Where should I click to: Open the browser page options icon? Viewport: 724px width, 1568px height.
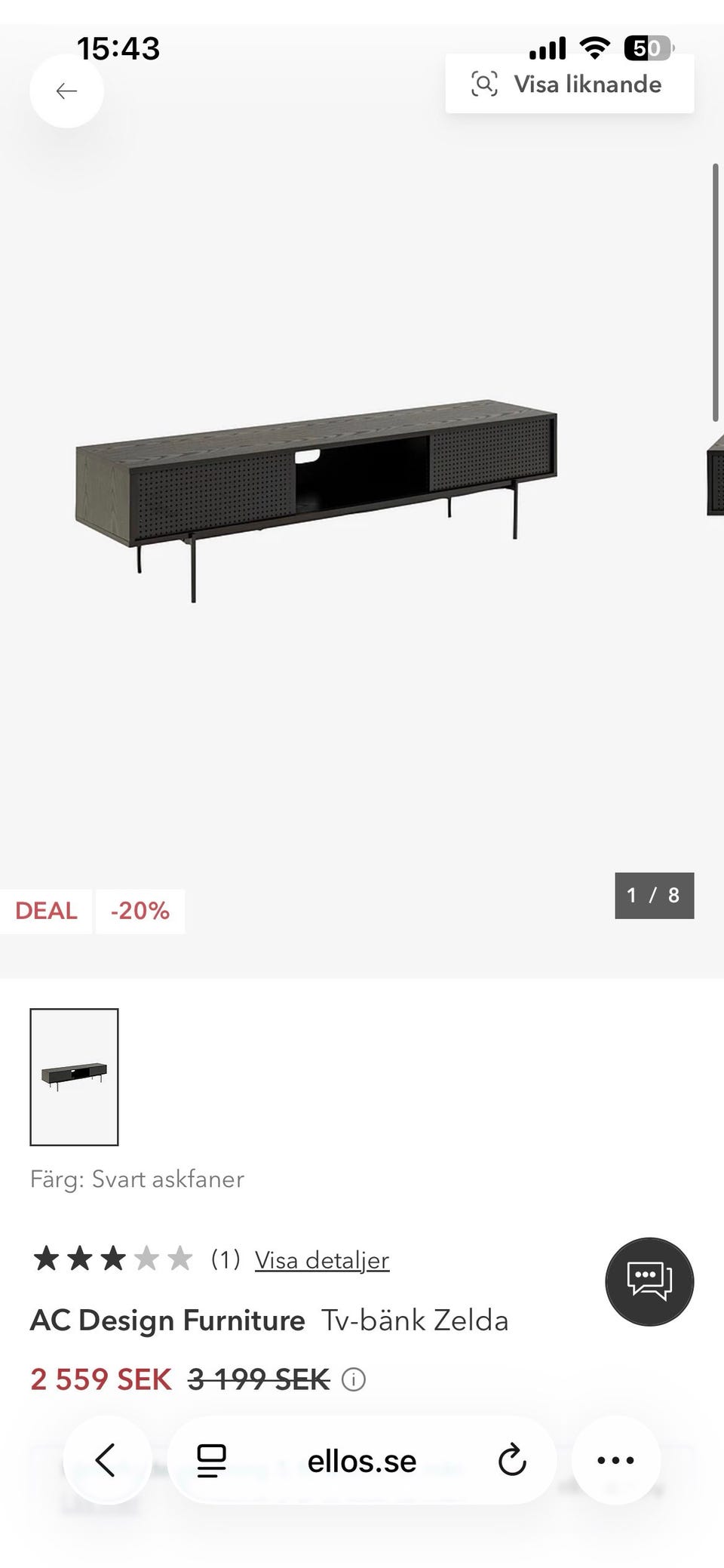coord(212,1461)
